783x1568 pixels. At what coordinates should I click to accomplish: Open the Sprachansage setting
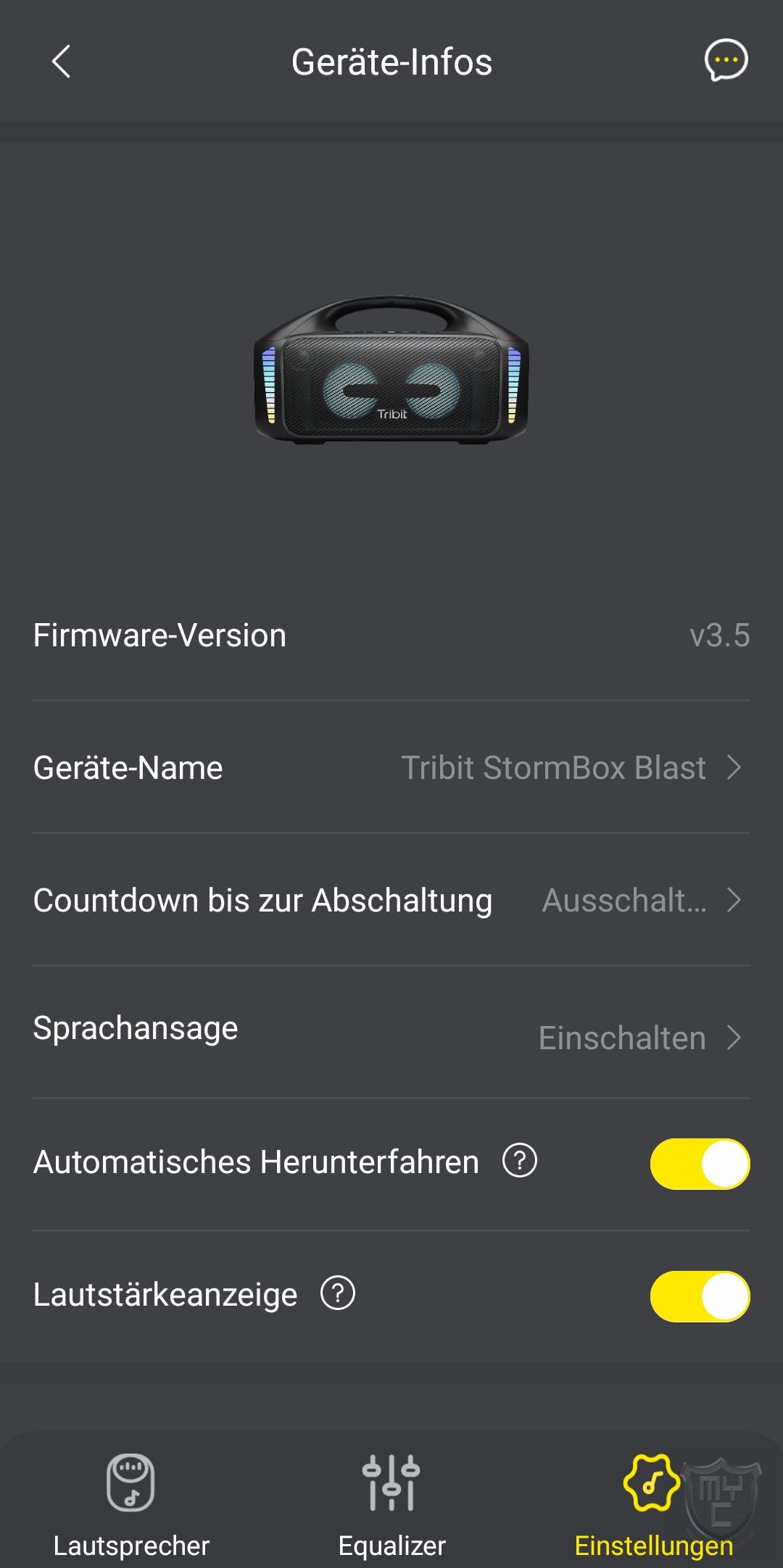point(391,1033)
